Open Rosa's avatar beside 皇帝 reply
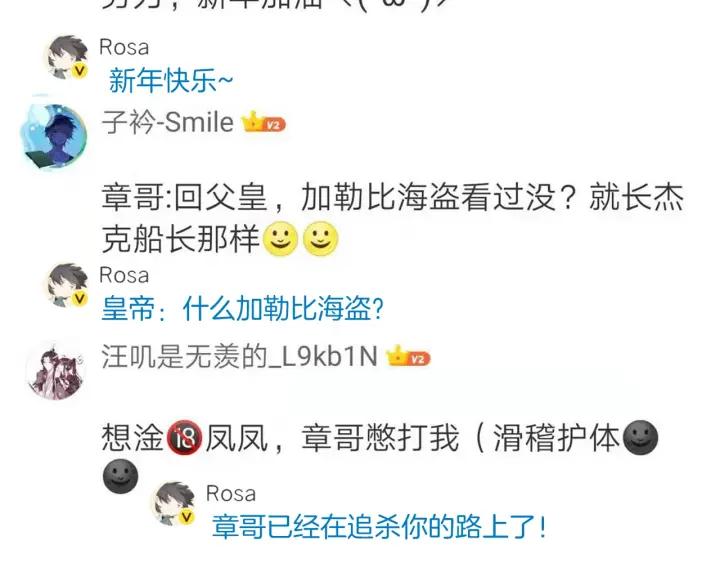The image size is (720, 563). [68, 285]
